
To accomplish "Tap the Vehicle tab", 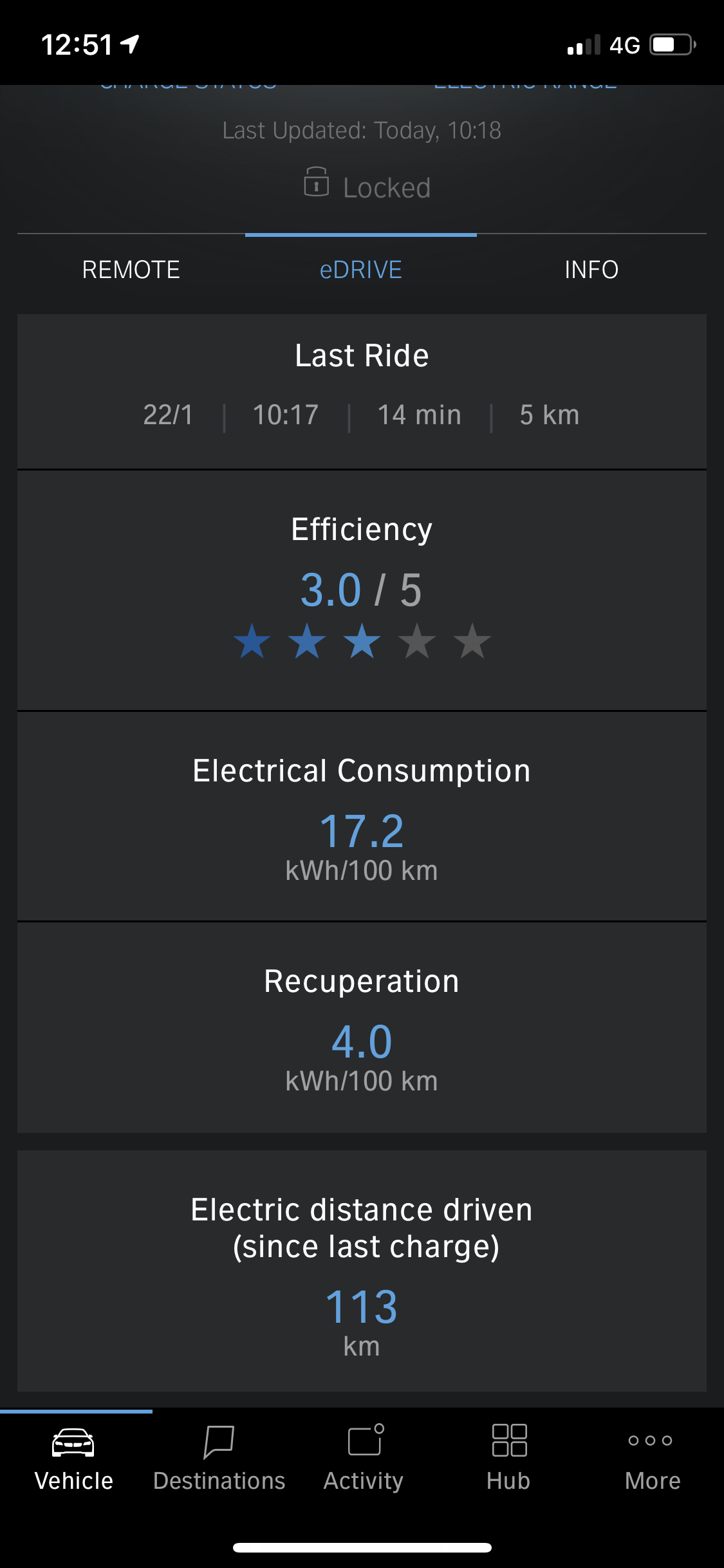I will (74, 1459).
